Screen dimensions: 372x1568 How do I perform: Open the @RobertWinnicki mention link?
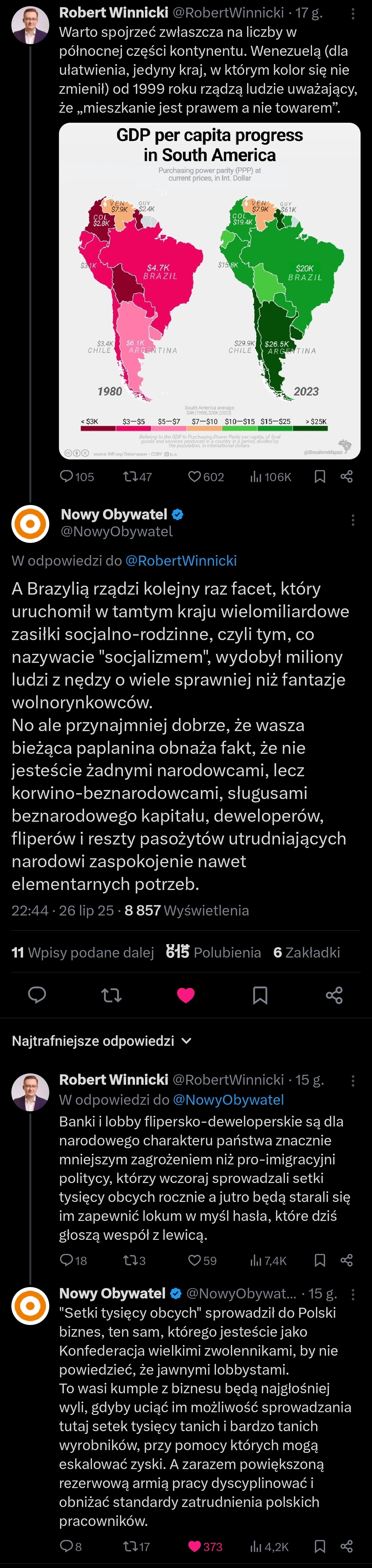coord(180,560)
